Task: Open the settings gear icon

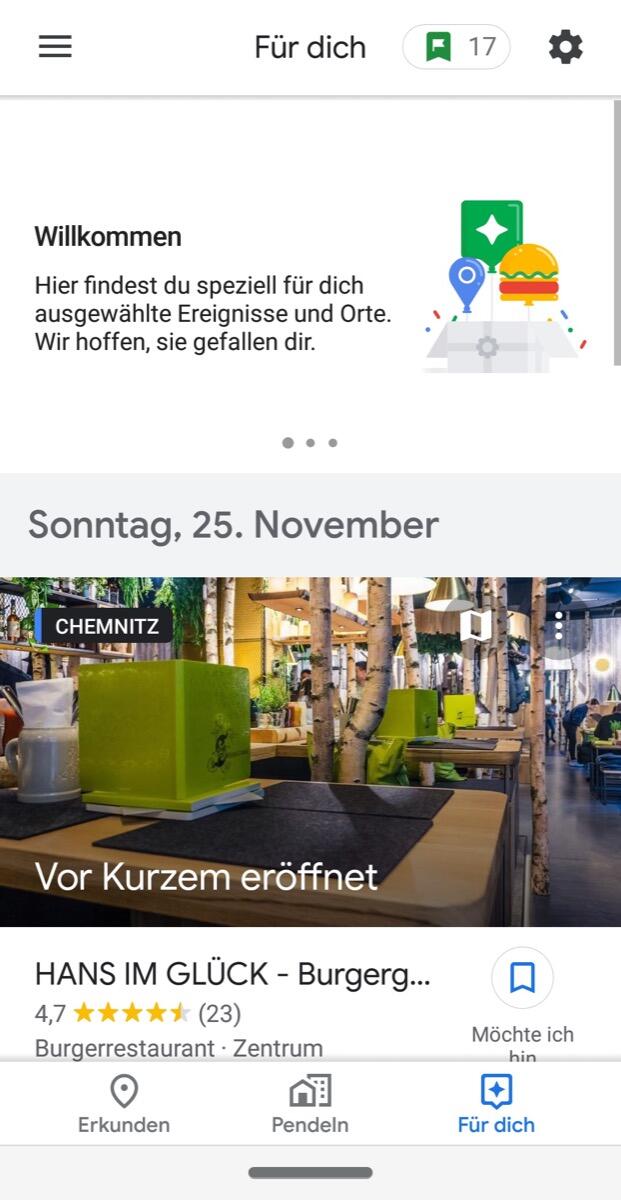Action: [x=565, y=47]
